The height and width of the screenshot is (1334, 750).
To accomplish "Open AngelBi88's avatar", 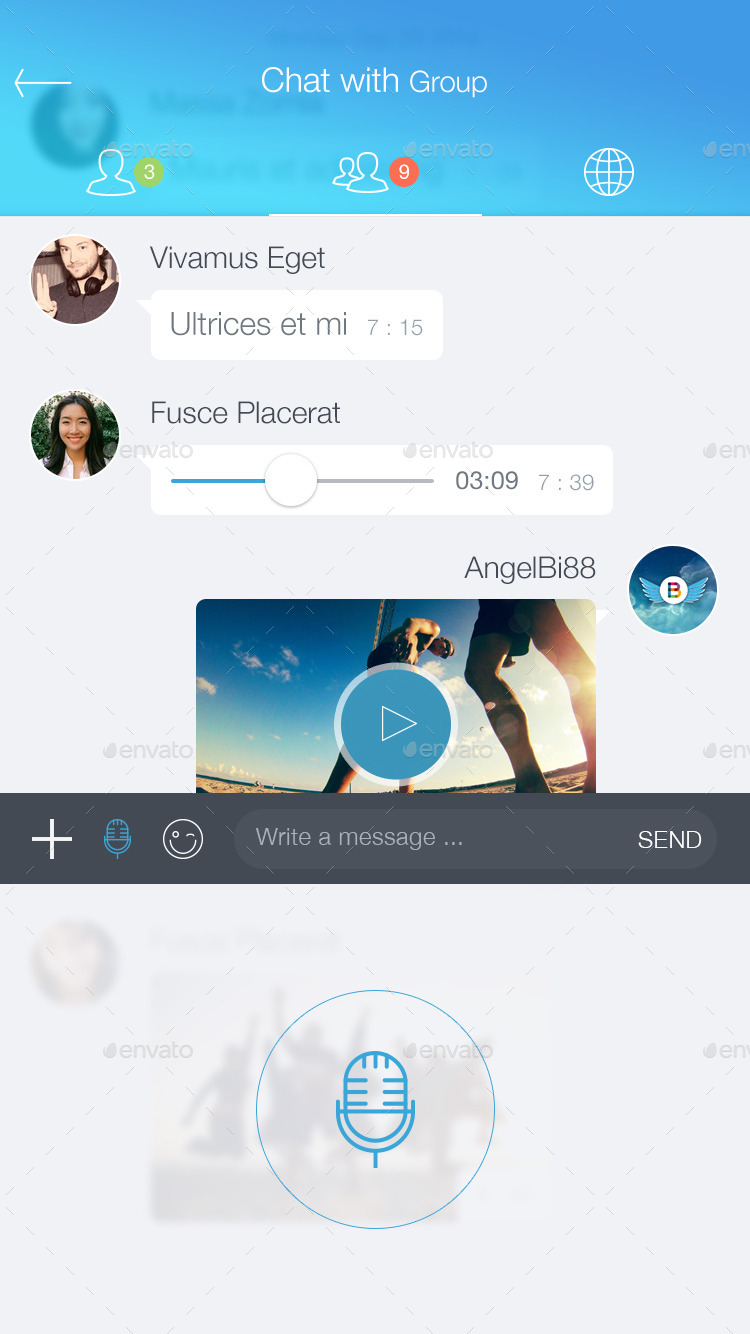I will [673, 590].
